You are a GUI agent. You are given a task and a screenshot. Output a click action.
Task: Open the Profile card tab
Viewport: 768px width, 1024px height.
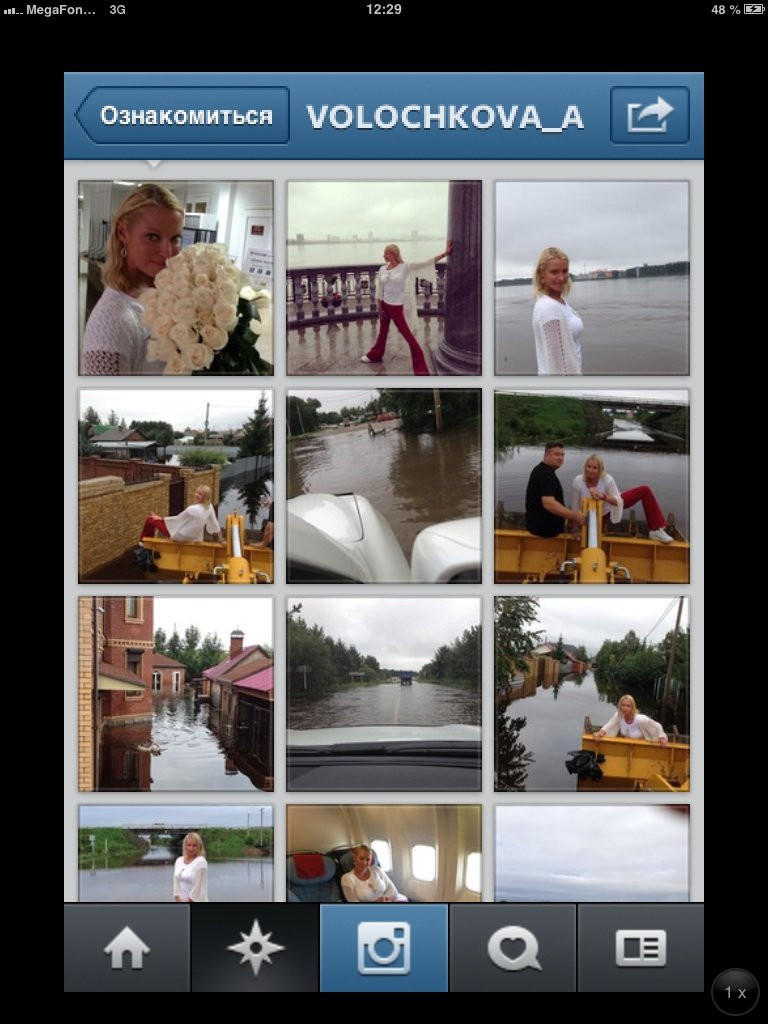point(640,948)
